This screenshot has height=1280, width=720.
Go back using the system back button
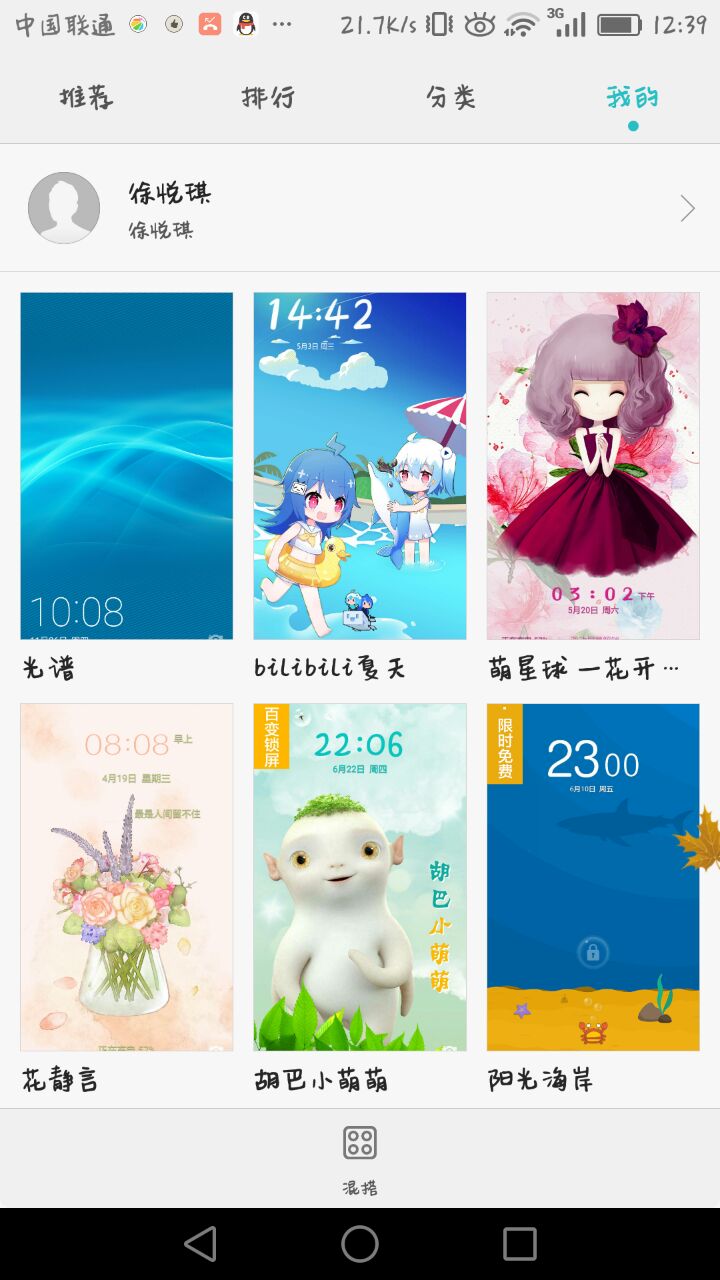coord(200,1244)
